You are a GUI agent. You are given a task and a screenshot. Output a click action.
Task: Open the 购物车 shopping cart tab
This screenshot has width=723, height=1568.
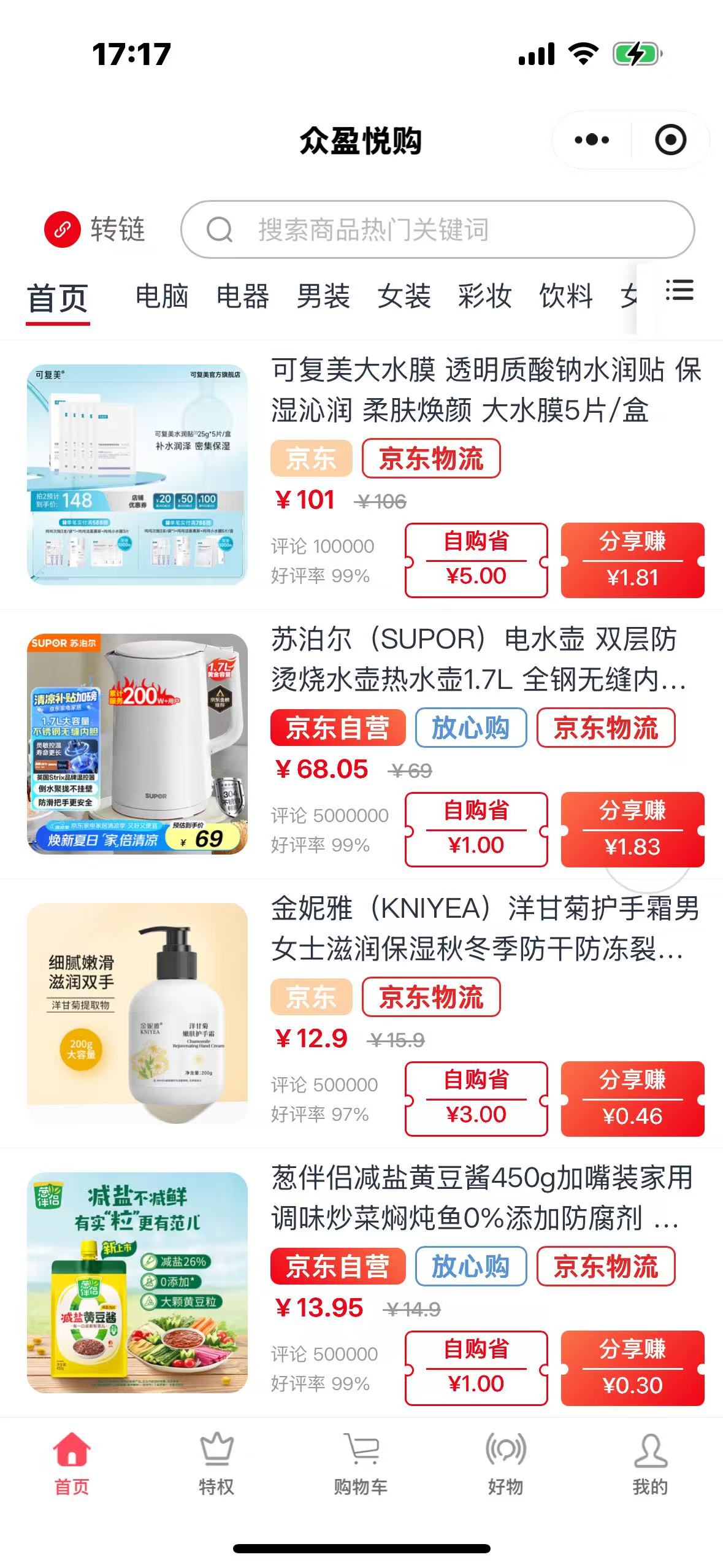click(361, 1465)
